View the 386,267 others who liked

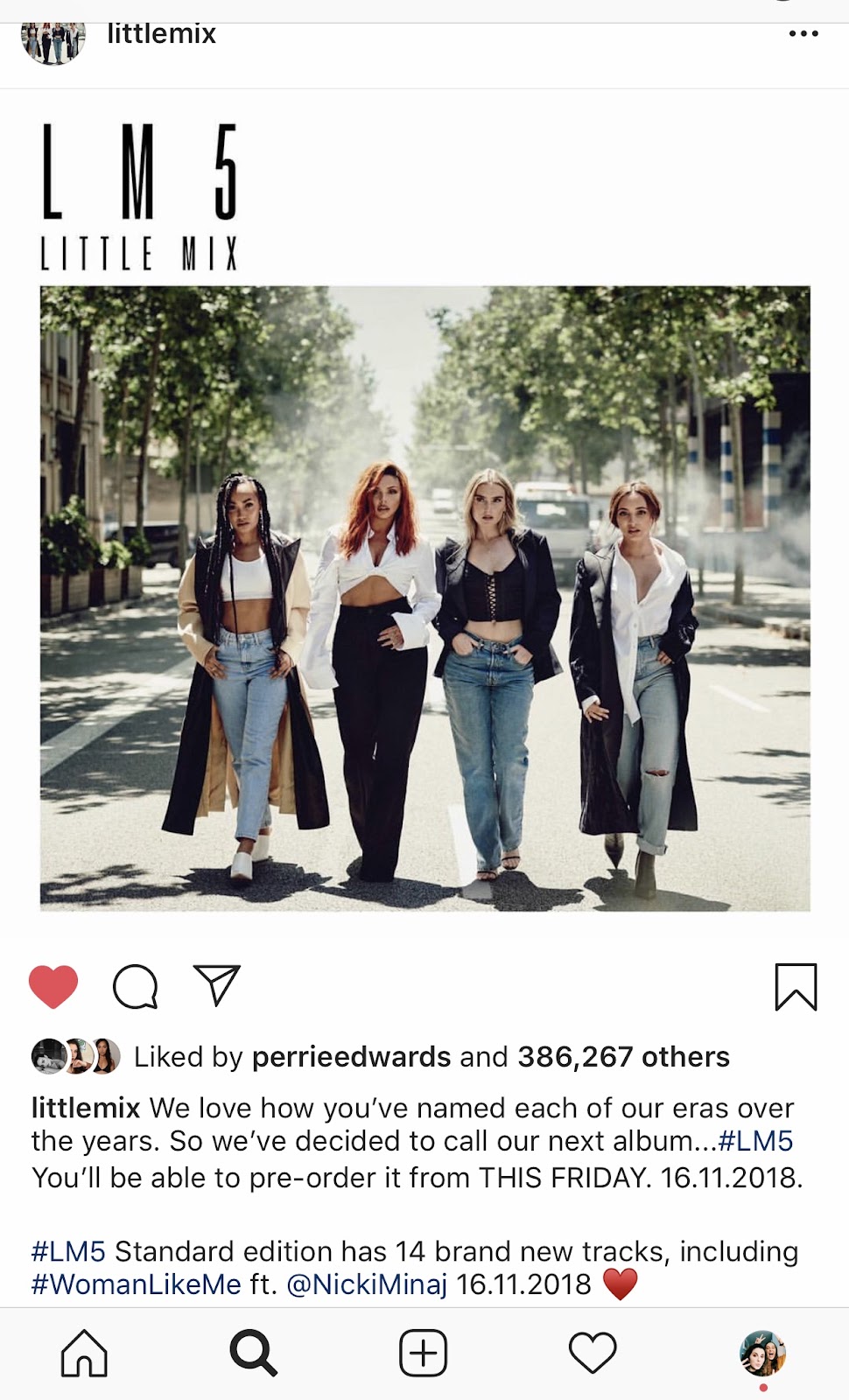(x=623, y=1057)
